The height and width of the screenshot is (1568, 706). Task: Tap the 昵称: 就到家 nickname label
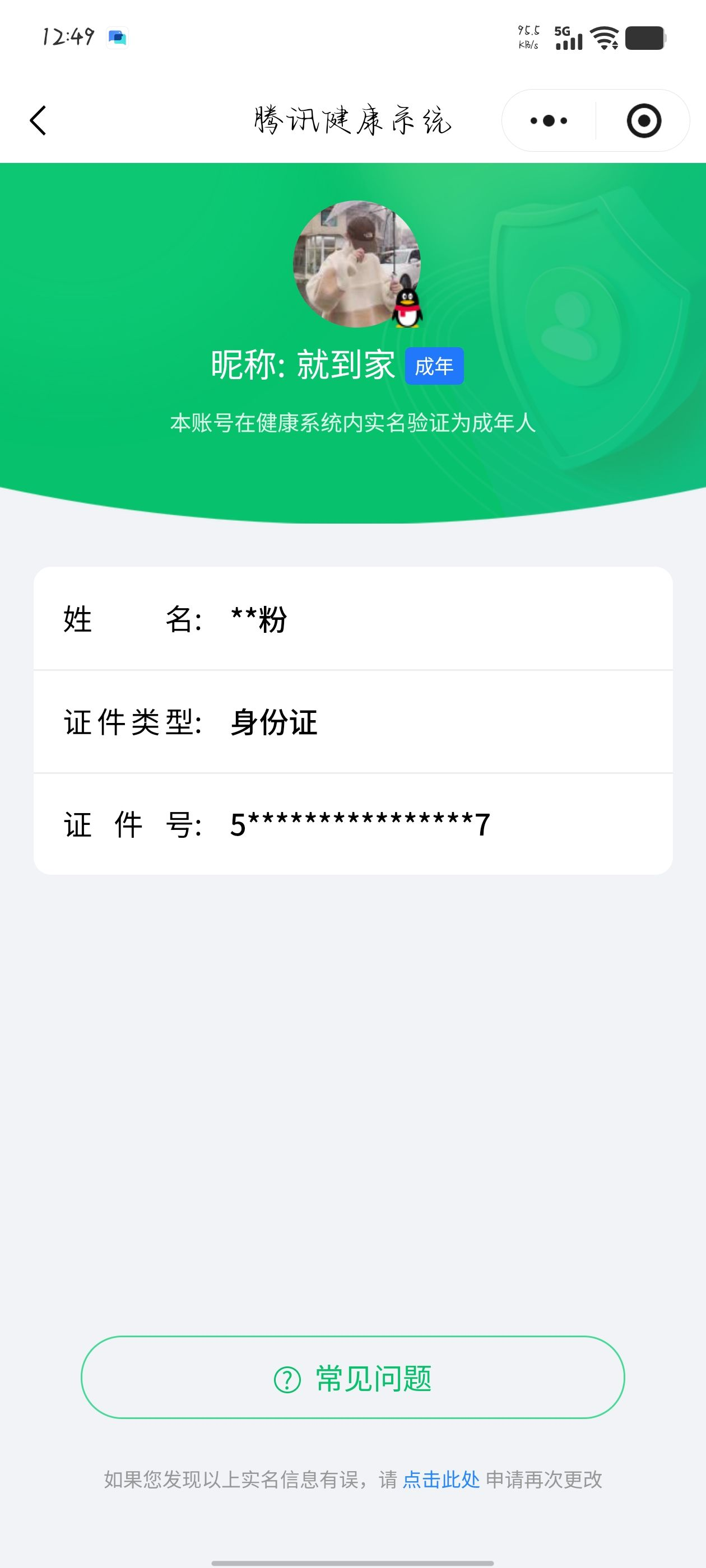point(305,364)
